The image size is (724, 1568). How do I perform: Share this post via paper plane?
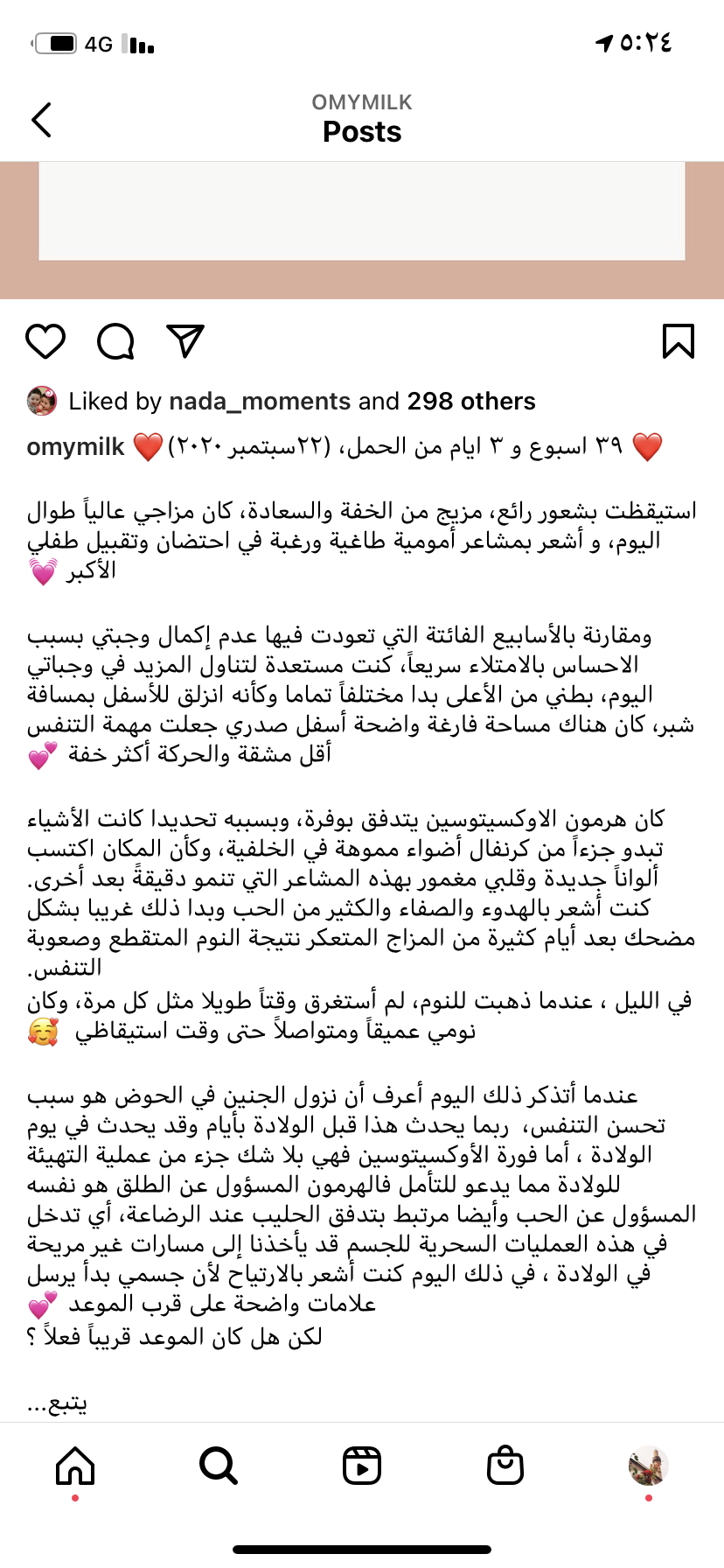pos(185,341)
